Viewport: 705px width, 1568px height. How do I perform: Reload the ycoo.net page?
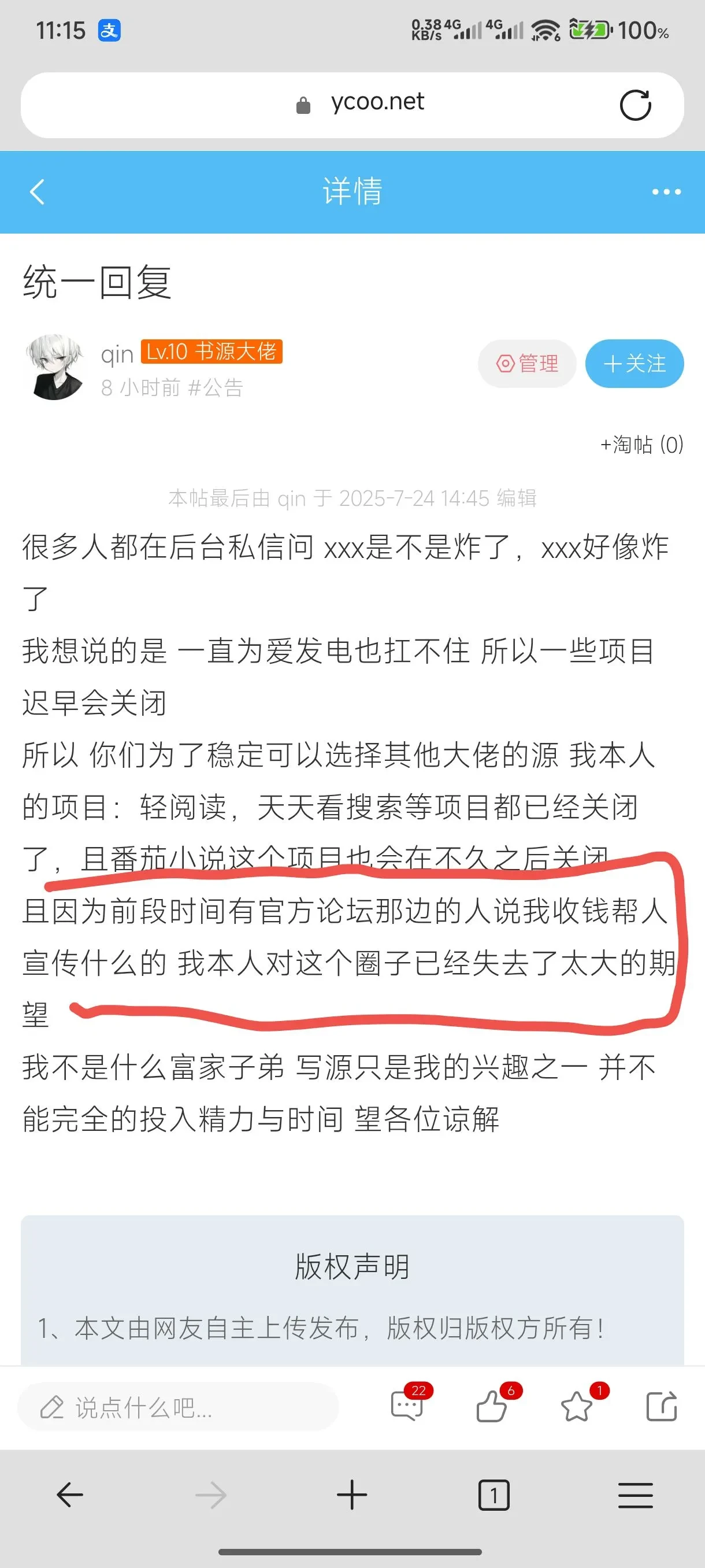635,105
